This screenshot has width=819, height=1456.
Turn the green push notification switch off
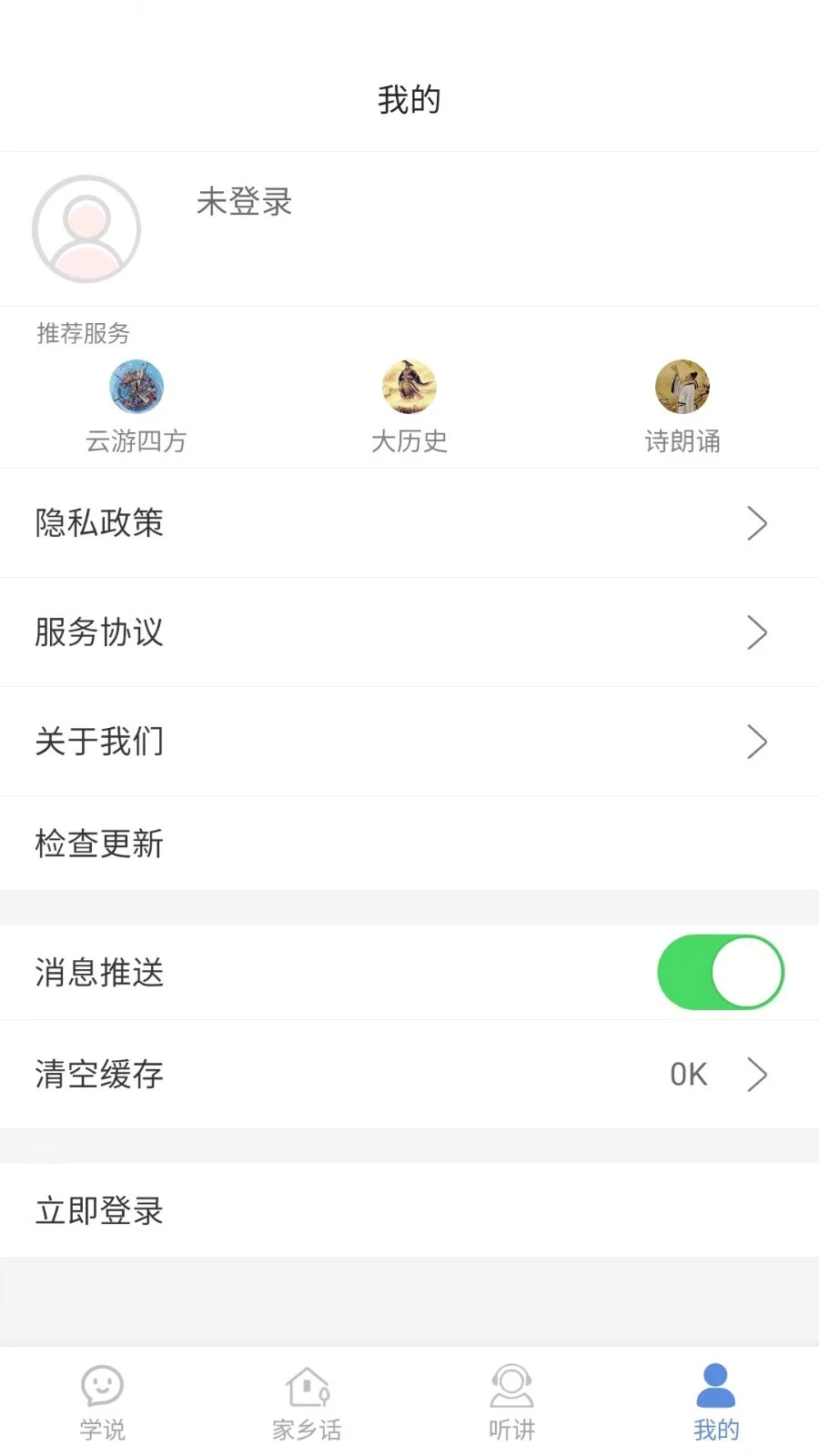pyautogui.click(x=720, y=972)
